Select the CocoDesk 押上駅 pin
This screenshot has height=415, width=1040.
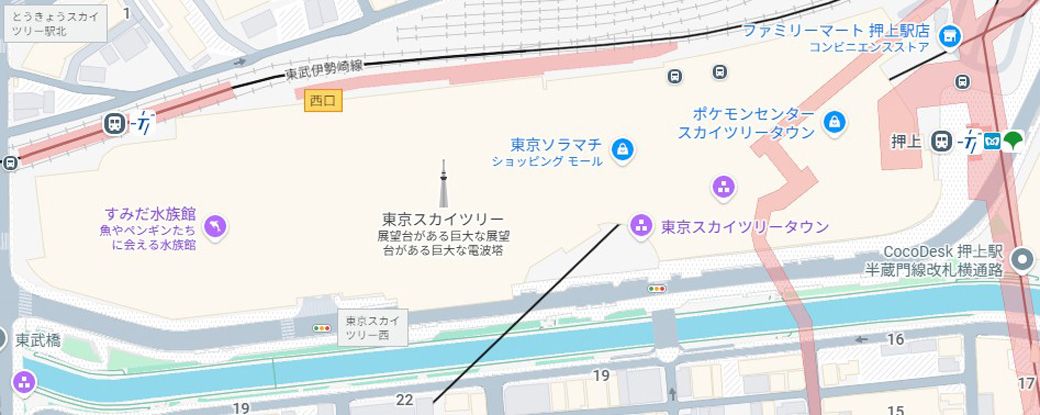click(x=1021, y=260)
